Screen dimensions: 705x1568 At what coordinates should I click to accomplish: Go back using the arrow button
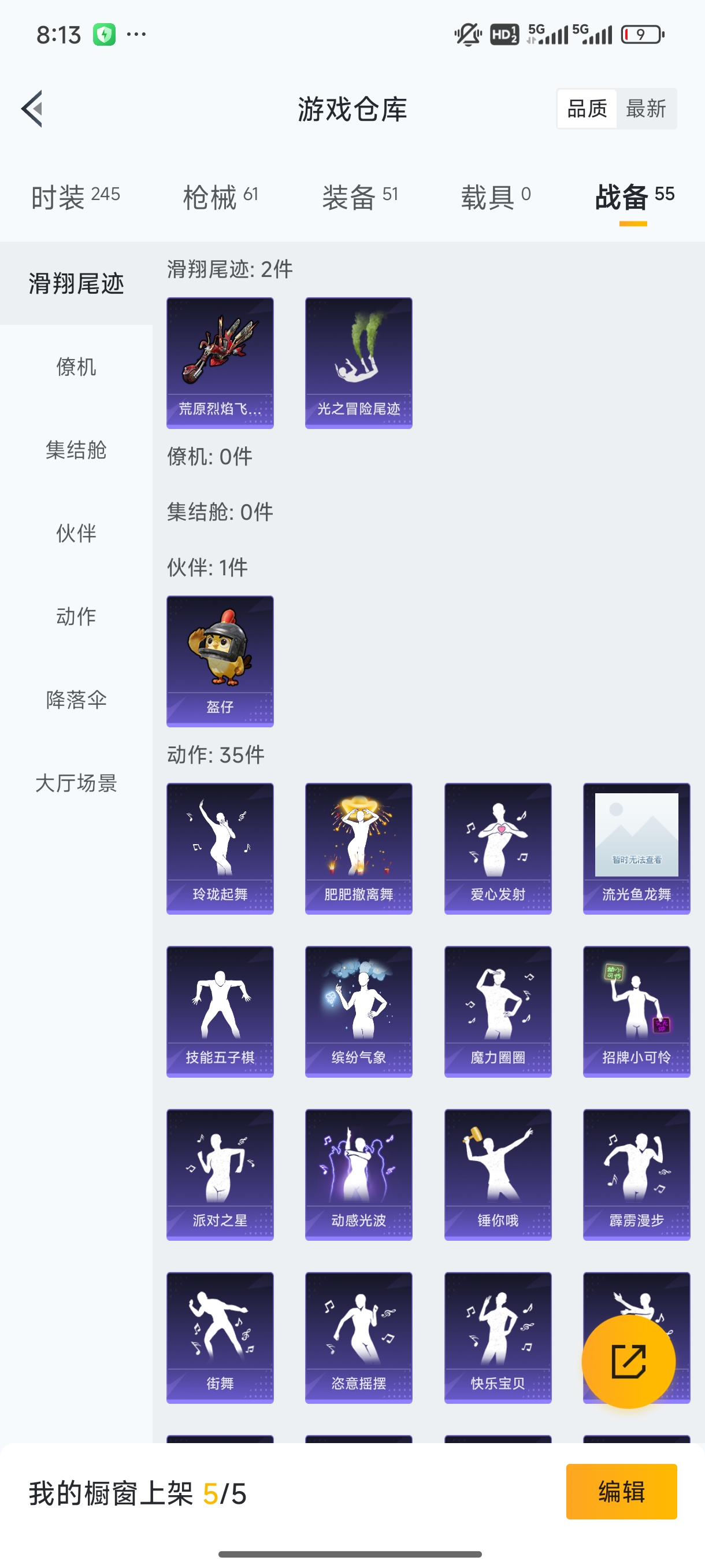pyautogui.click(x=32, y=108)
